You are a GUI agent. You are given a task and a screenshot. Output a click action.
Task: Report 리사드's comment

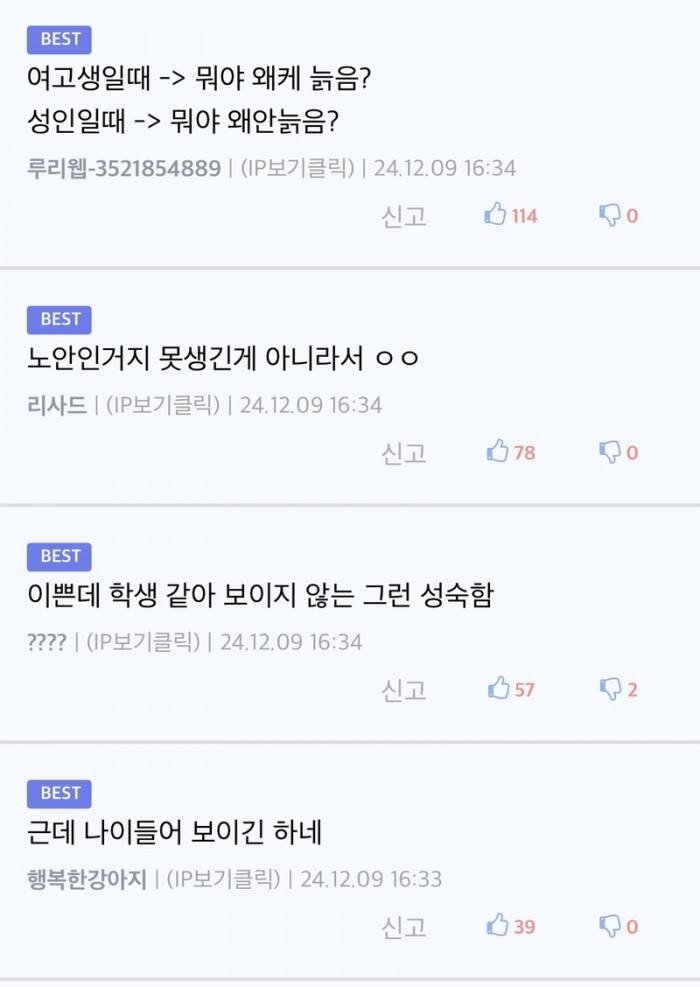[x=403, y=453]
